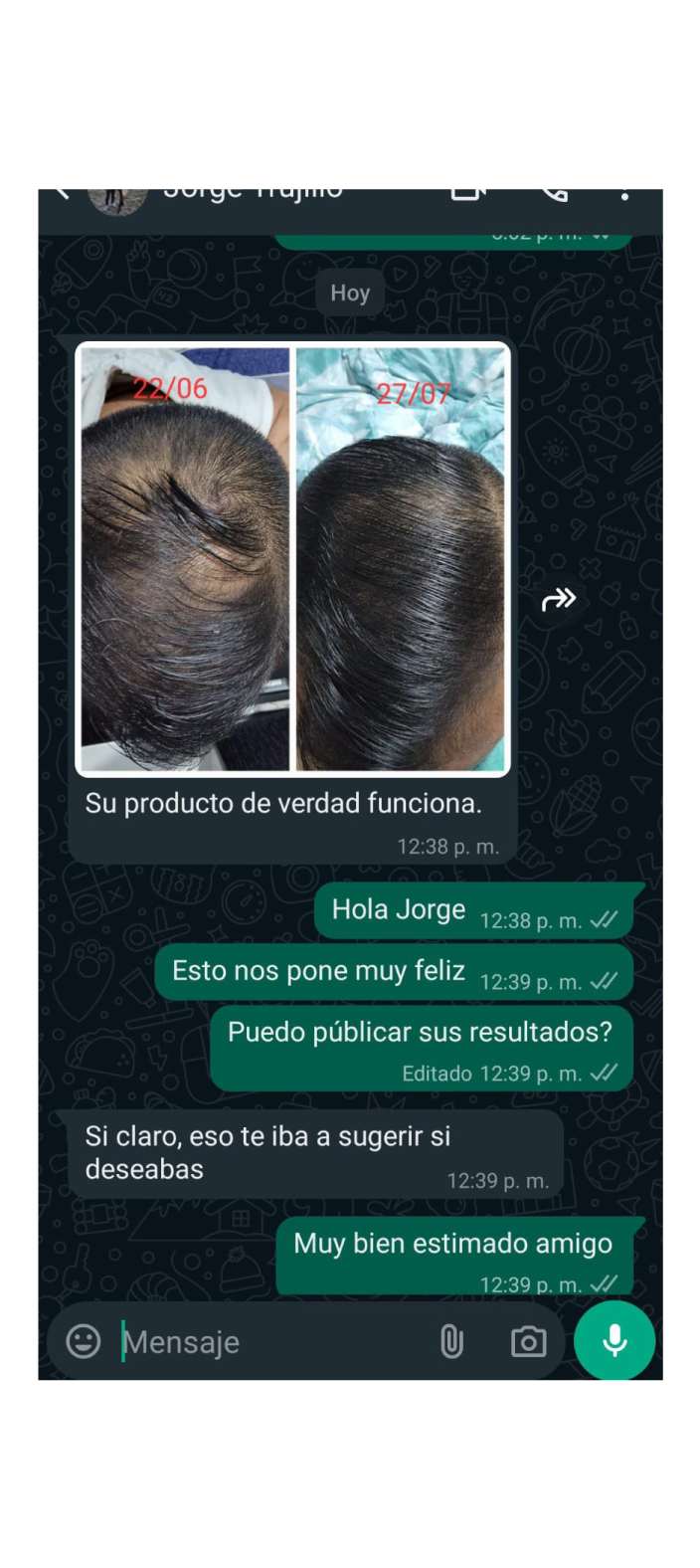Image resolution: width=700 pixels, height=1568 pixels.
Task: Start a video call with Jorge
Action: [466, 193]
